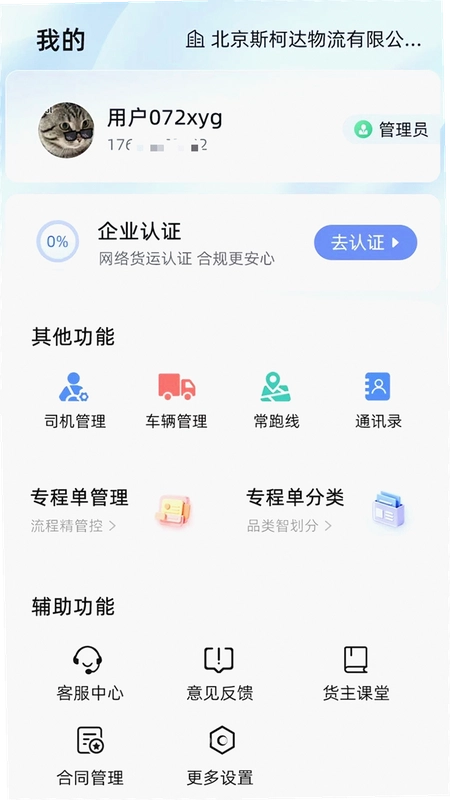The width and height of the screenshot is (450, 800).
Task: Open 客服中心
Action: point(89,673)
